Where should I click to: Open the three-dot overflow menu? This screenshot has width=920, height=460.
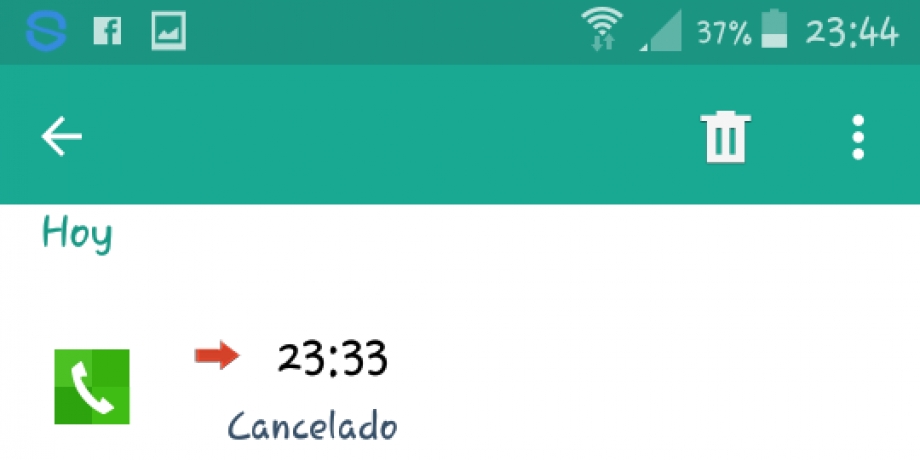point(857,137)
